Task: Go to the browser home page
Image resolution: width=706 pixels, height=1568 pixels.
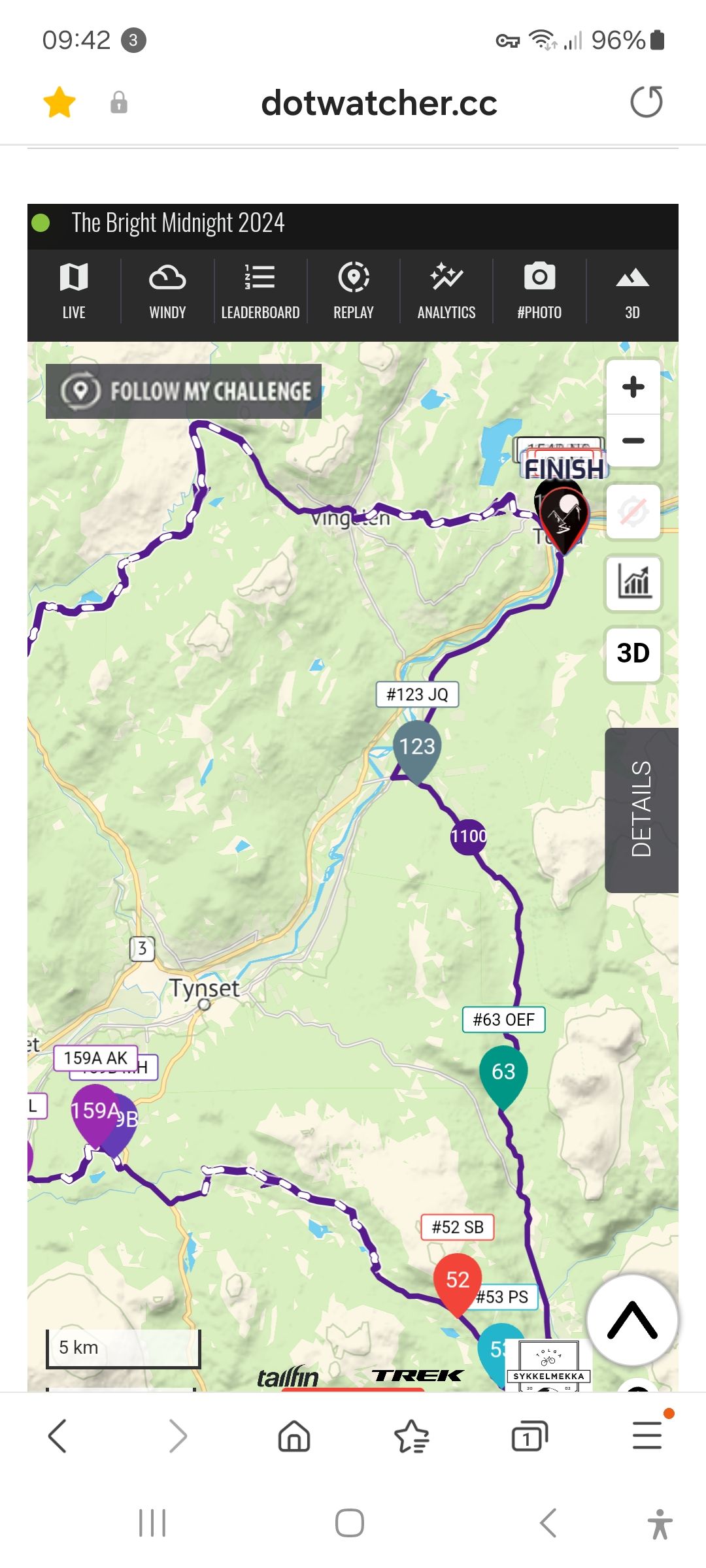Action: coord(294,1437)
